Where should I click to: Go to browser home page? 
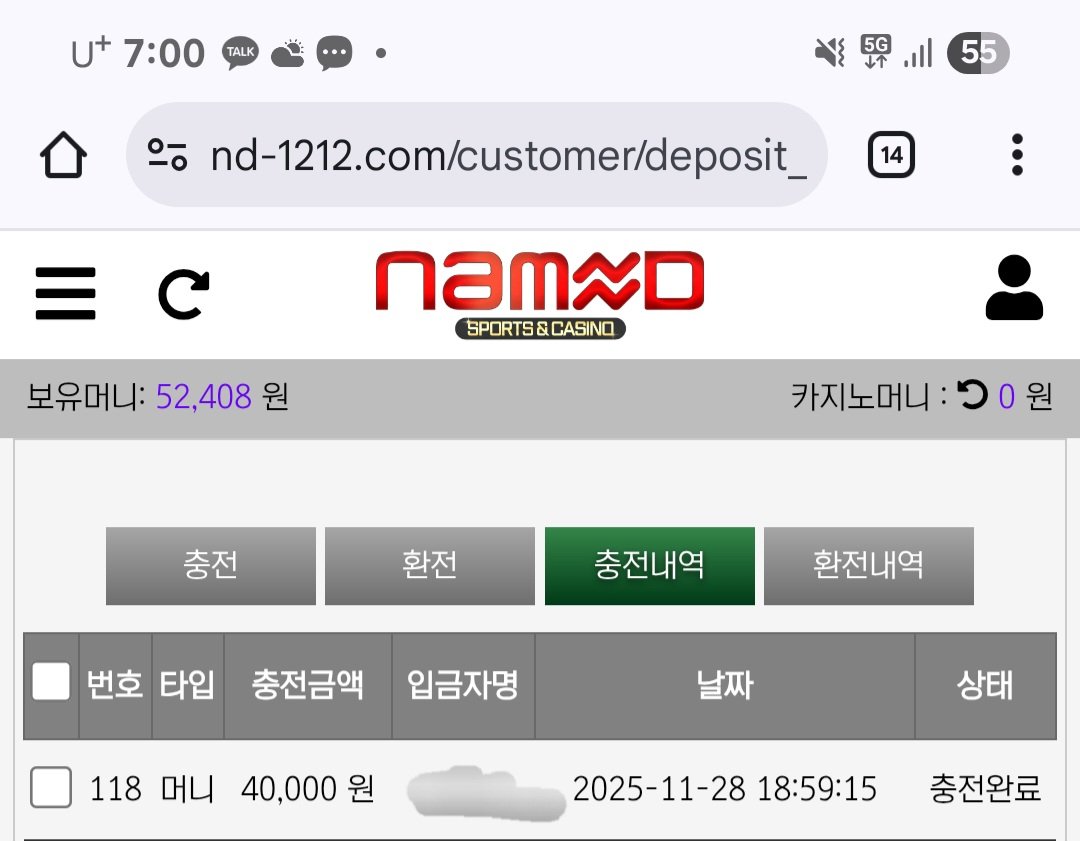tap(63, 156)
